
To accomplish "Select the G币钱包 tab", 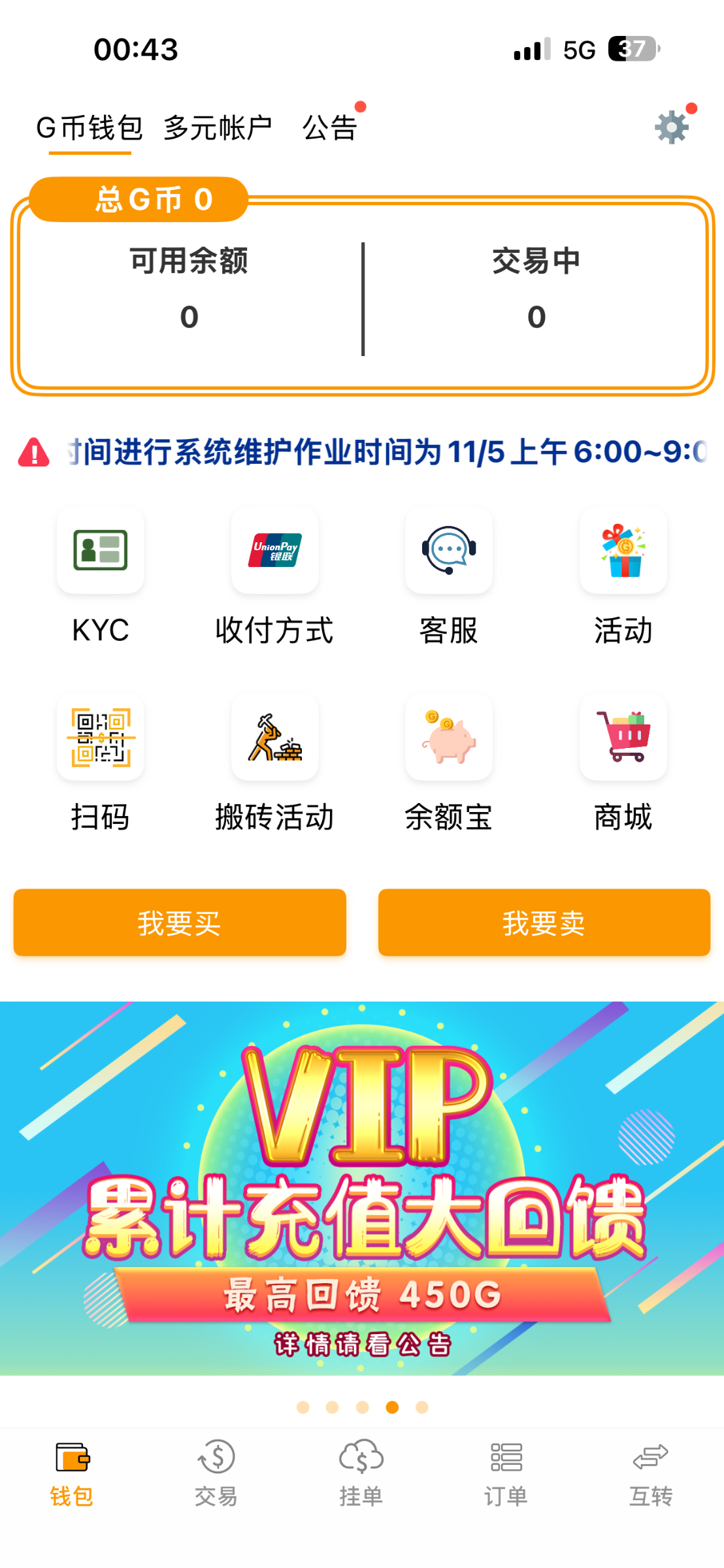I will tap(90, 127).
